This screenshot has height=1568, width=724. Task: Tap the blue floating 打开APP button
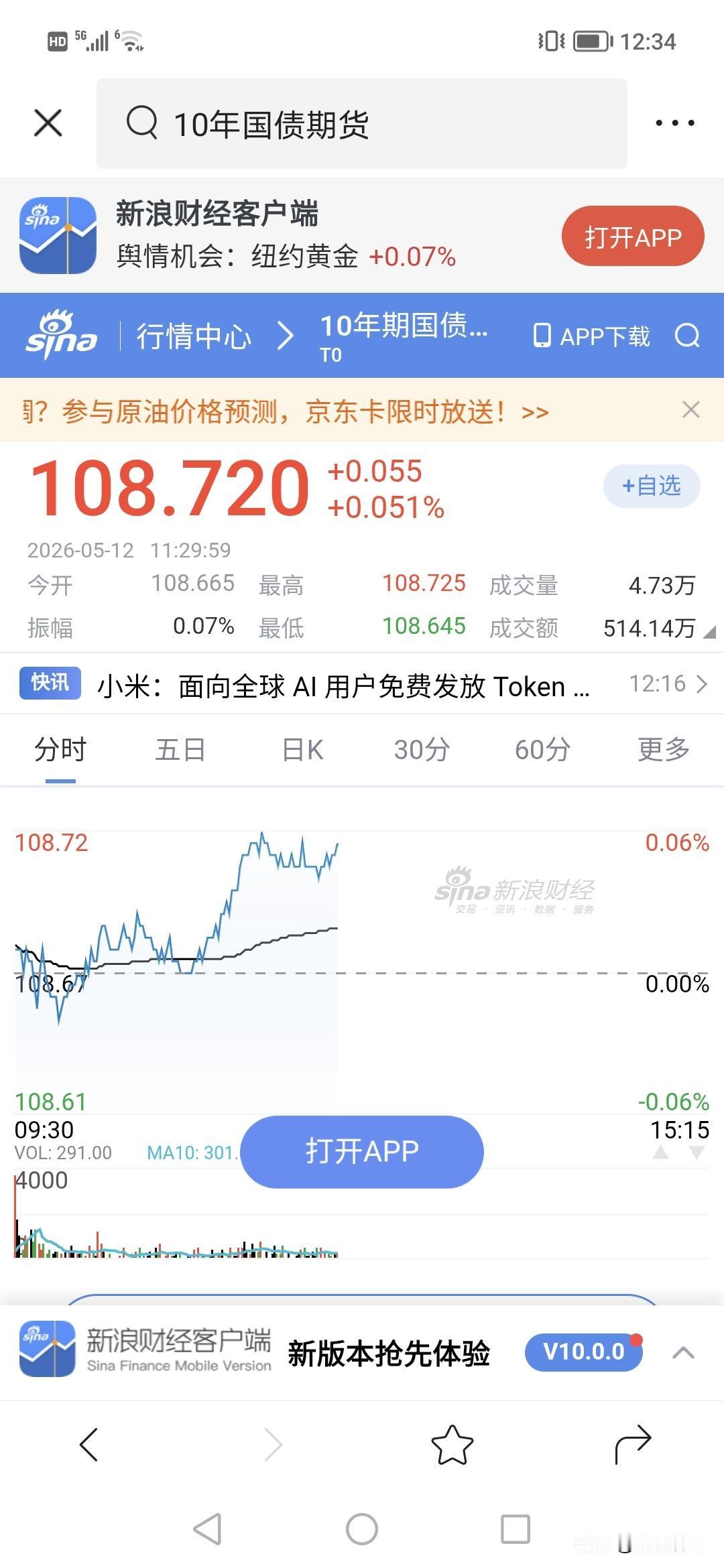pos(362,1151)
